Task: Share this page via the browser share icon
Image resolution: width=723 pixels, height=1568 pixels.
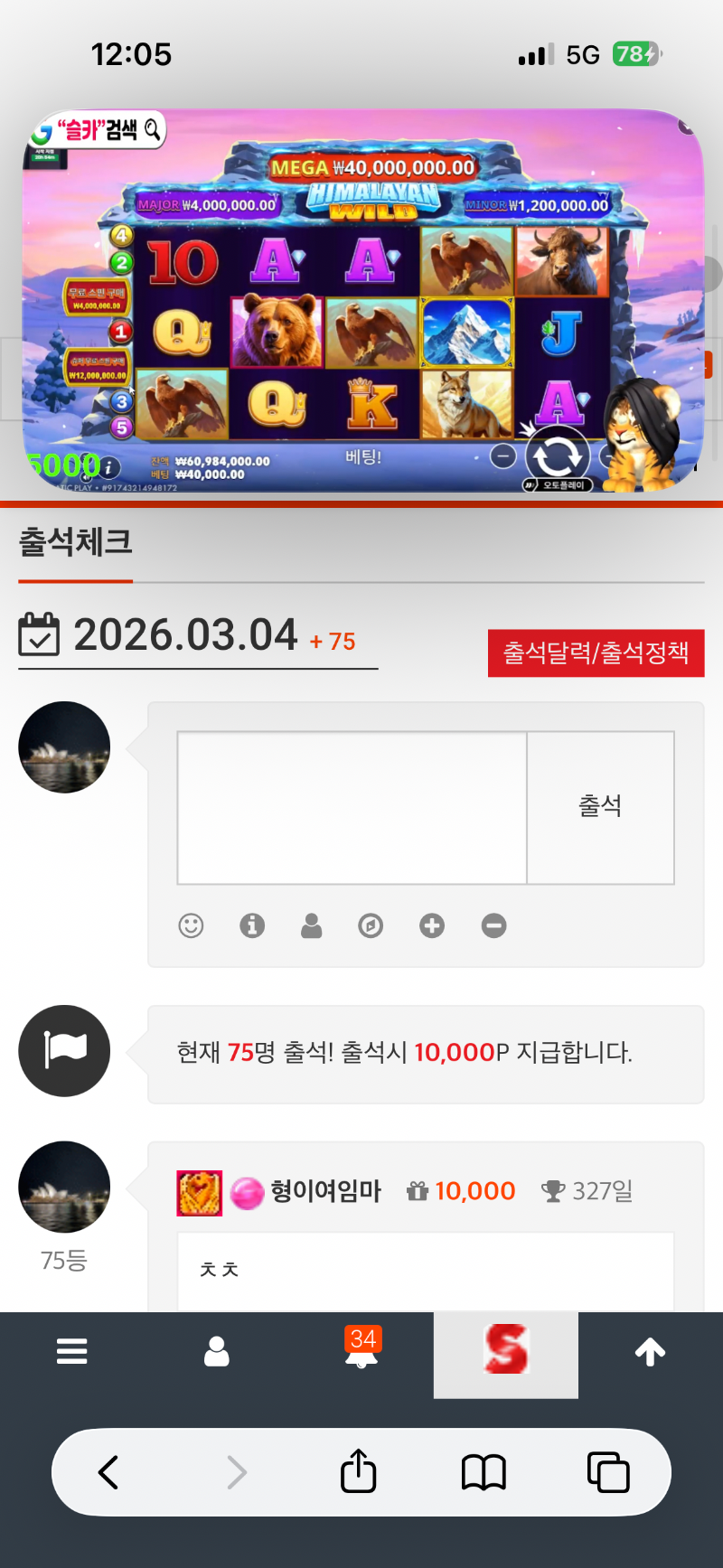Action: tap(359, 1470)
